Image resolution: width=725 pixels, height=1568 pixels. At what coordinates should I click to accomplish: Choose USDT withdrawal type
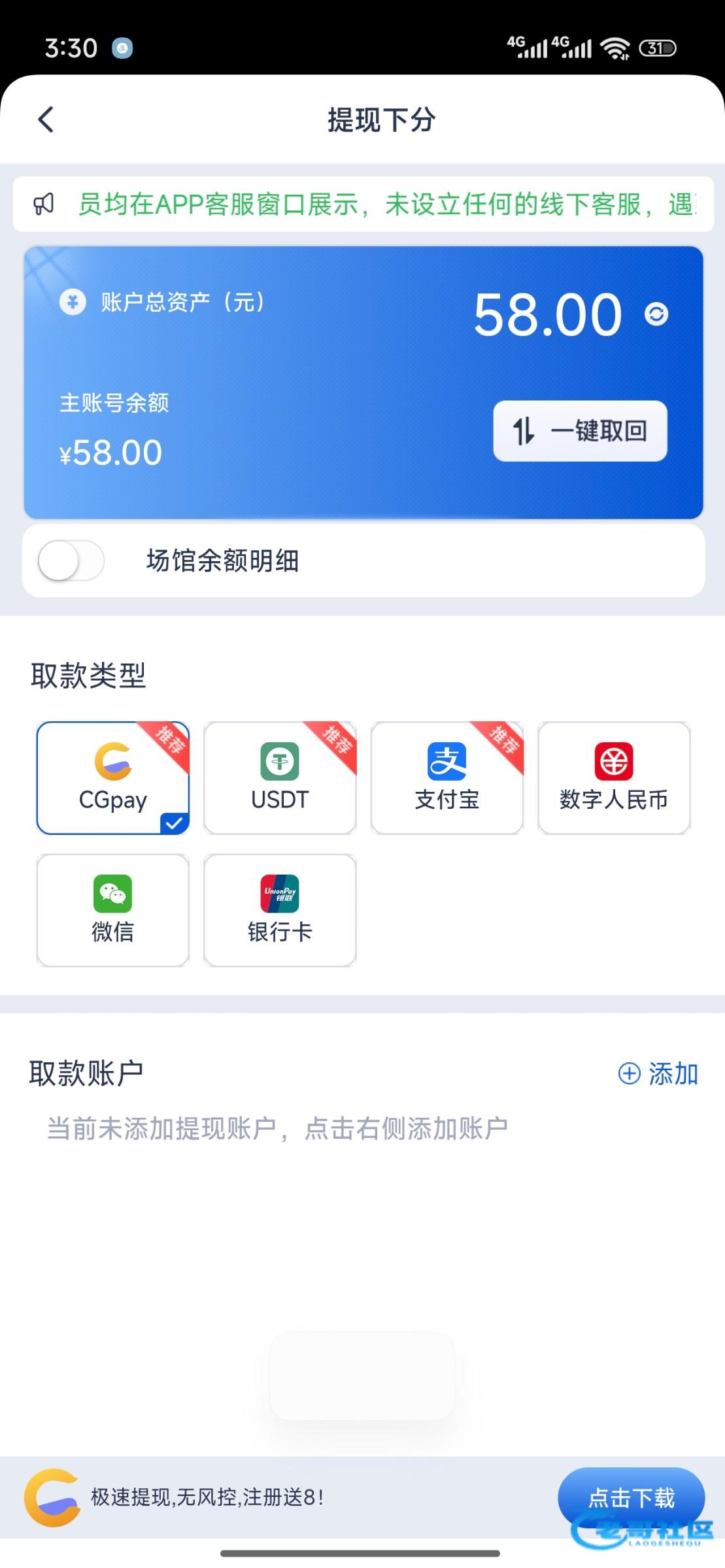tap(280, 777)
